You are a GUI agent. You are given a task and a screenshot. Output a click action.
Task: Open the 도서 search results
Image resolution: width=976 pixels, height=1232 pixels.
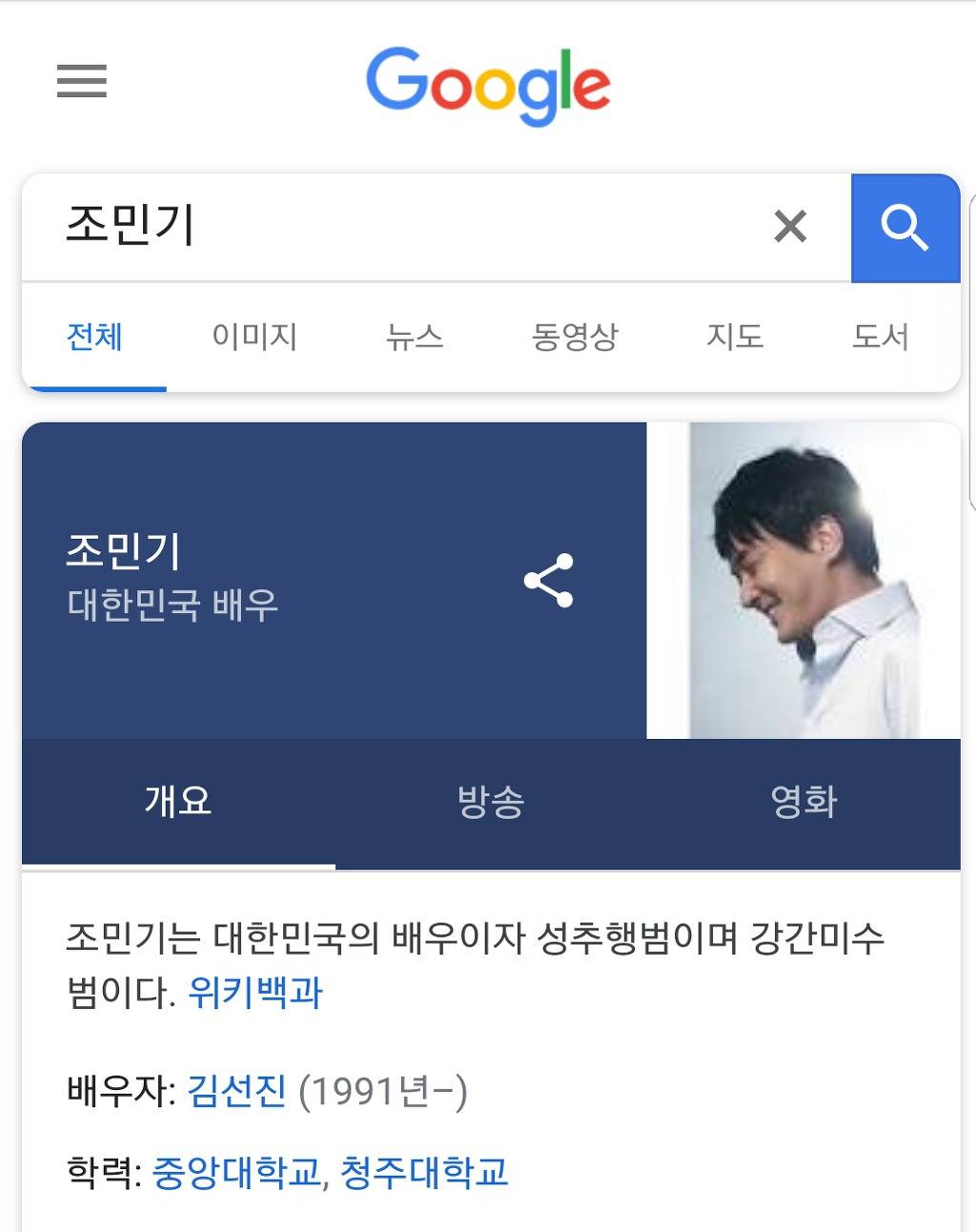pos(880,338)
